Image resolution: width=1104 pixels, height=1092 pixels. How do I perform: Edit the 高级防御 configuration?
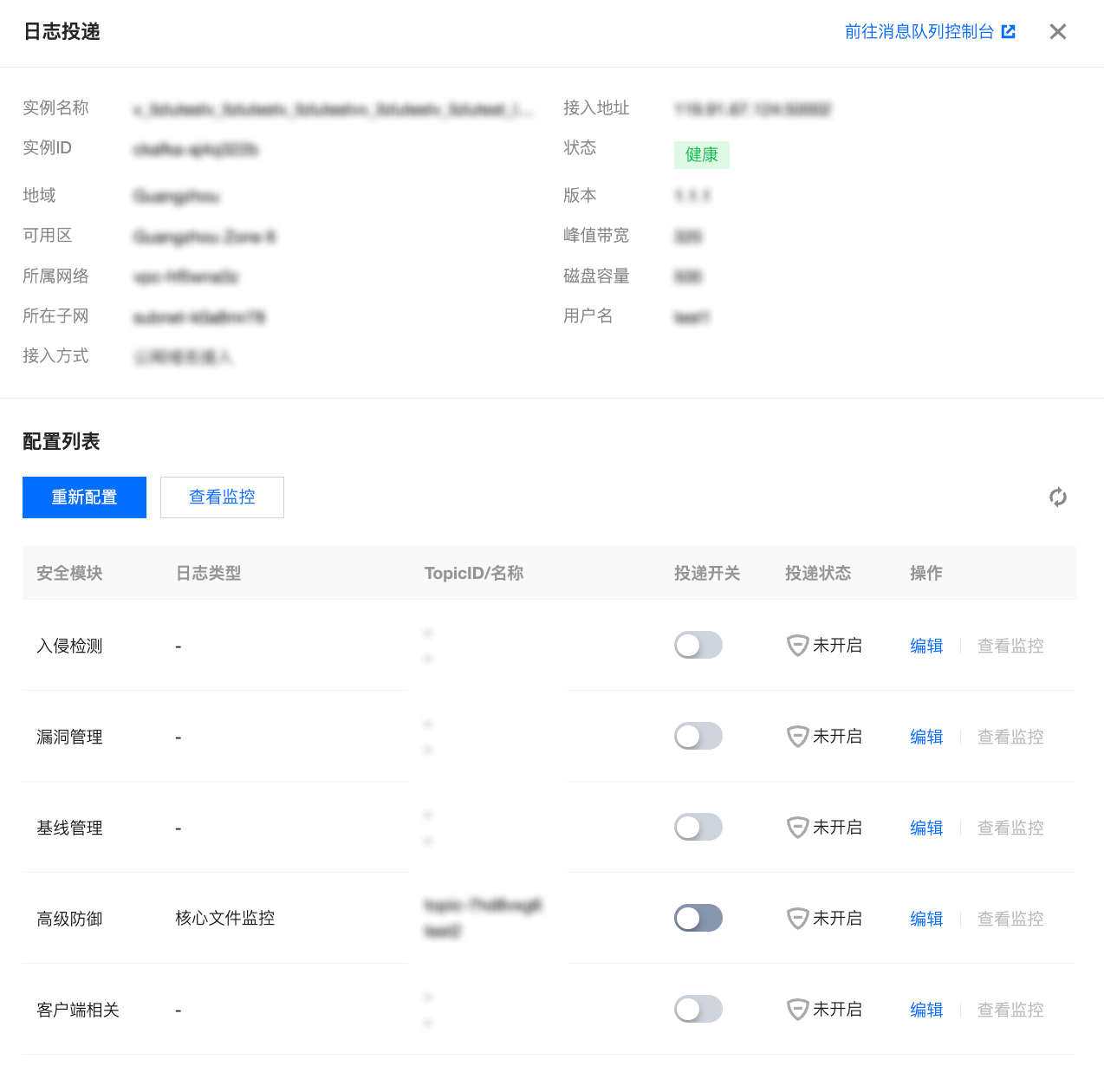[925, 919]
